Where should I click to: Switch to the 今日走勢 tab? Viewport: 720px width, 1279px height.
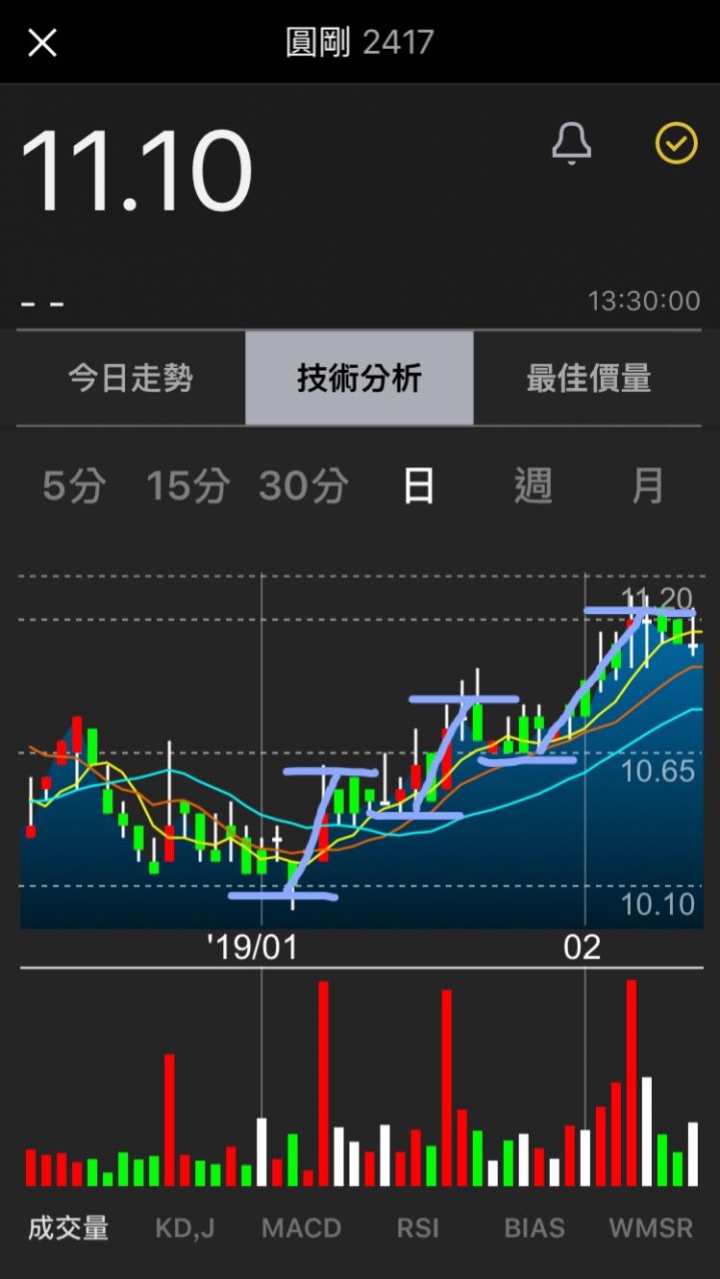coord(131,378)
